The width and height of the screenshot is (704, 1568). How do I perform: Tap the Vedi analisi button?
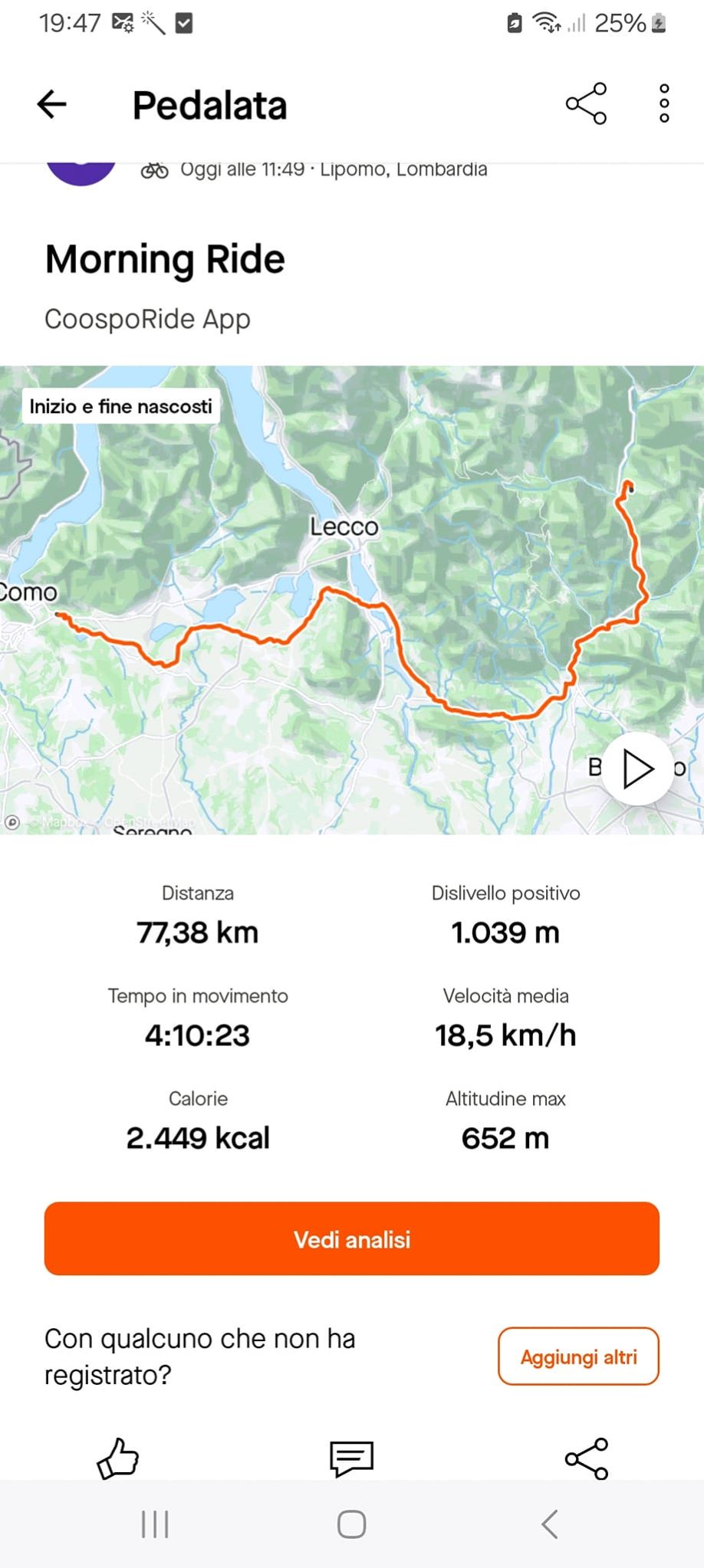352,1239
